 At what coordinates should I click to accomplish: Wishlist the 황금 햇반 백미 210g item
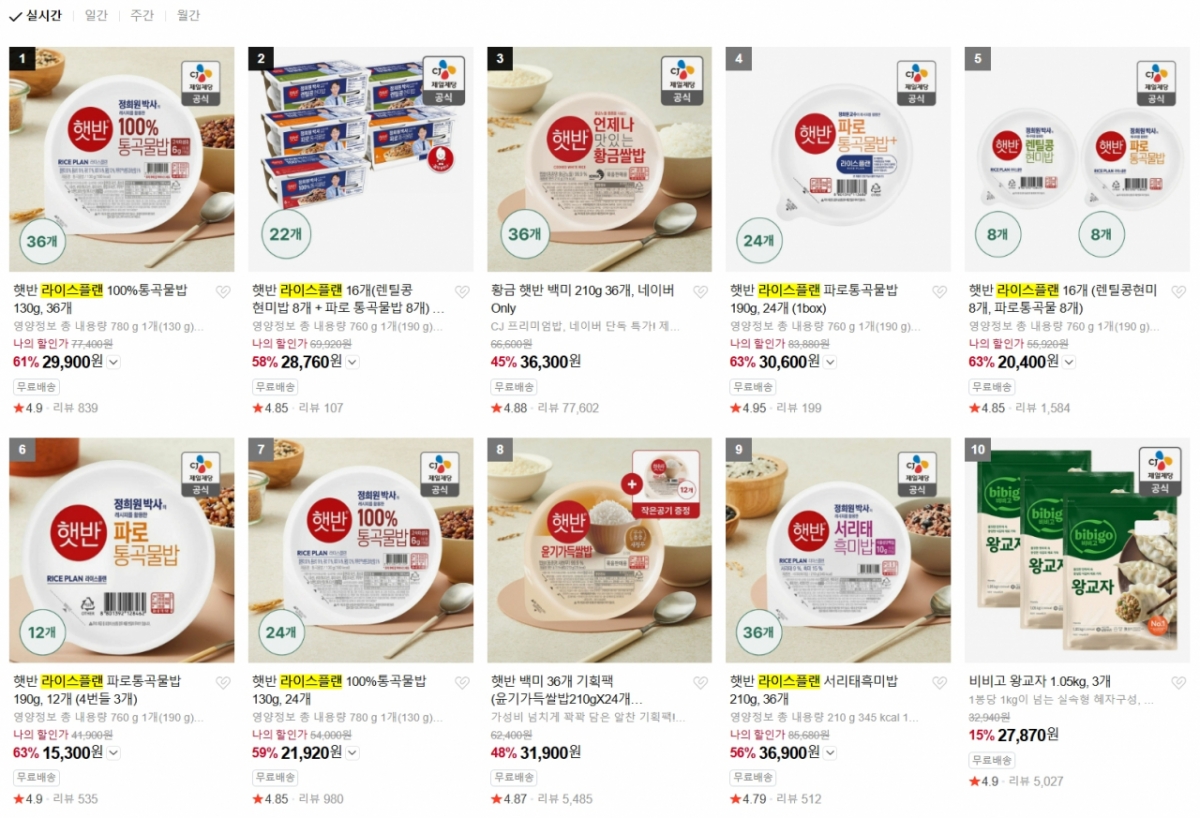tap(700, 292)
